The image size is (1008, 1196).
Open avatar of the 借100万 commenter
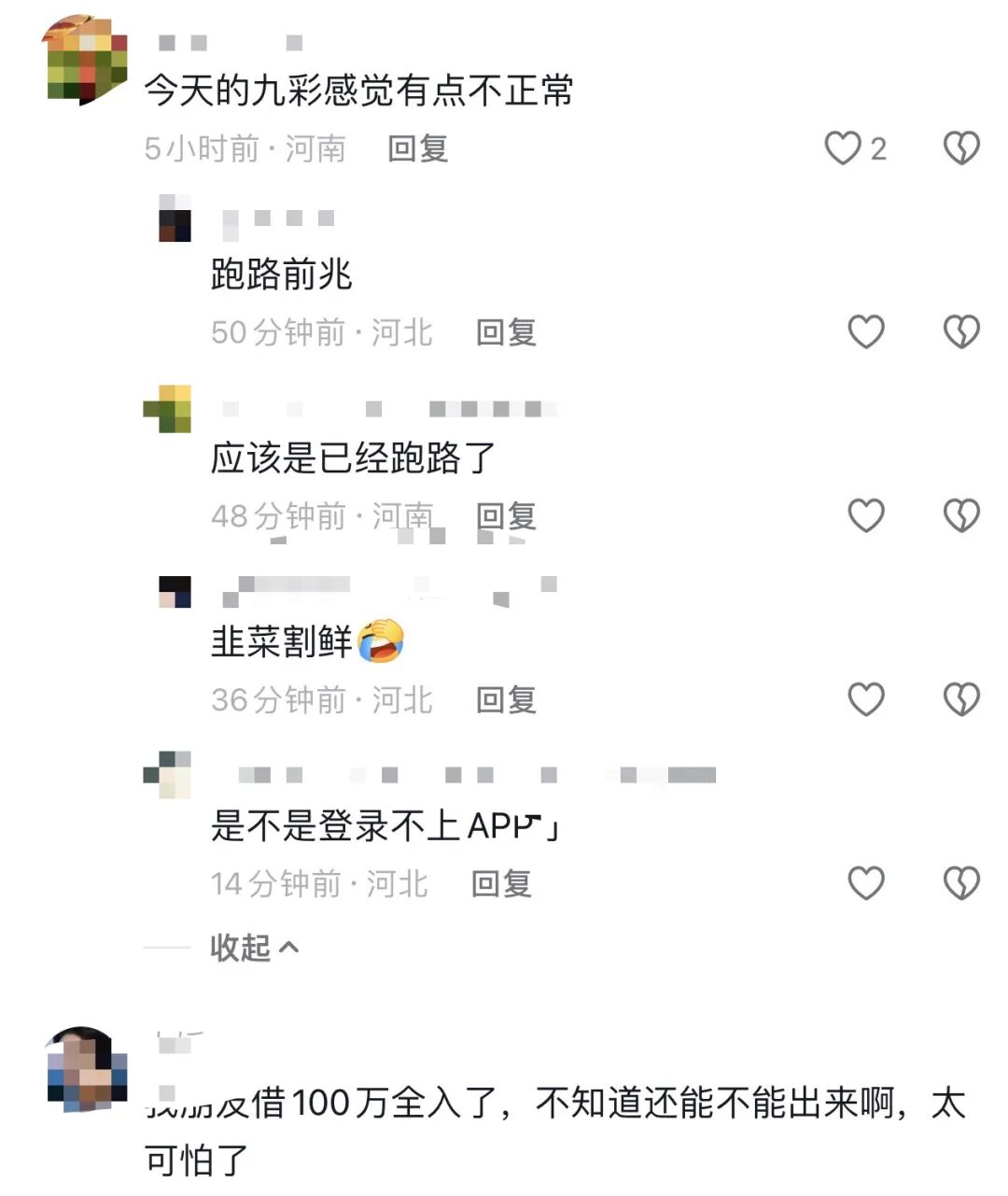87,1069
